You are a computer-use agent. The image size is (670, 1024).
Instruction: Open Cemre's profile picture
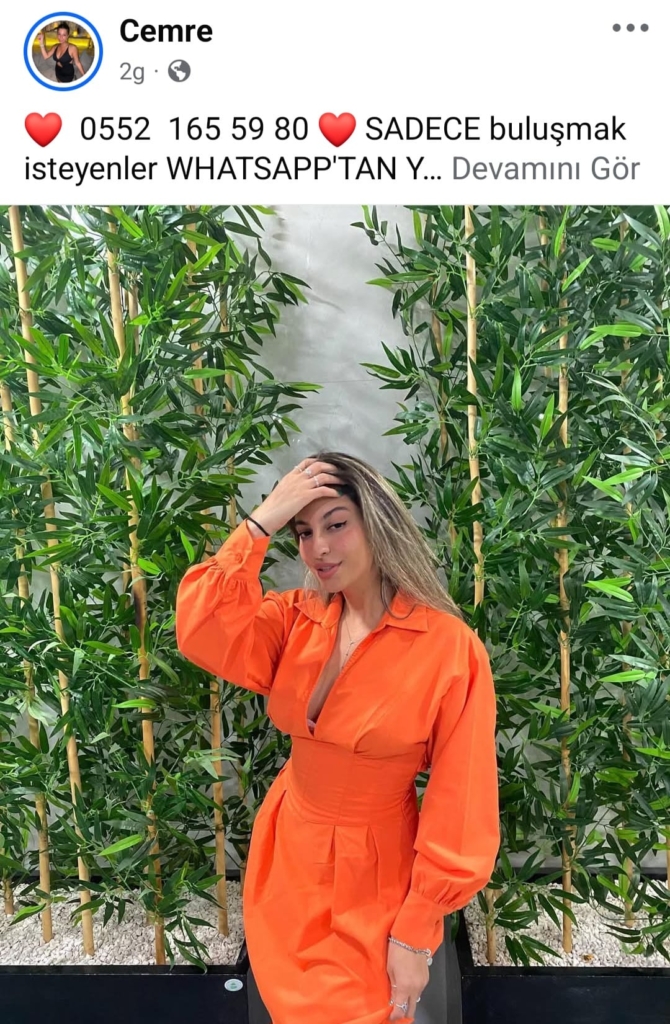63,51
